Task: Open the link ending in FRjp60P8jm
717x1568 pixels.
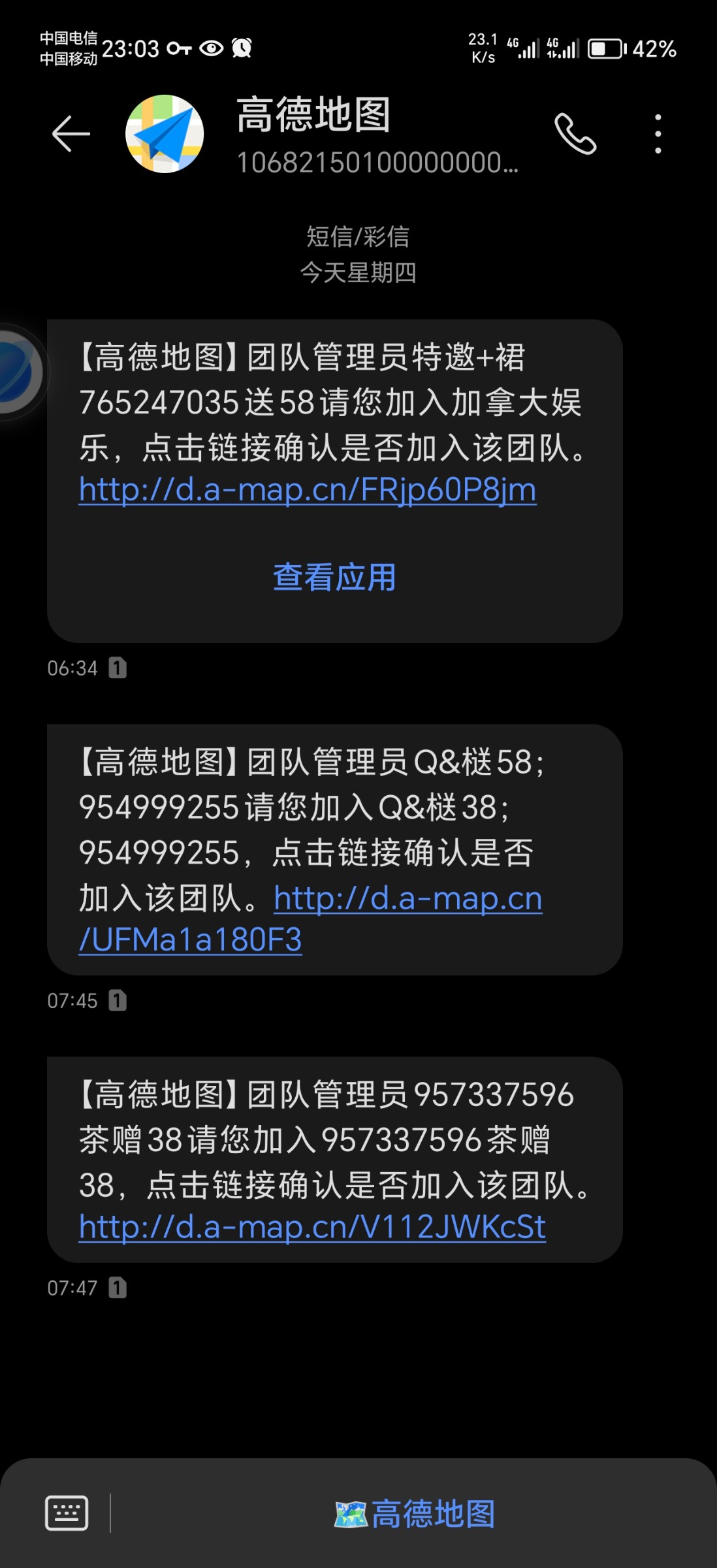Action: click(x=308, y=490)
